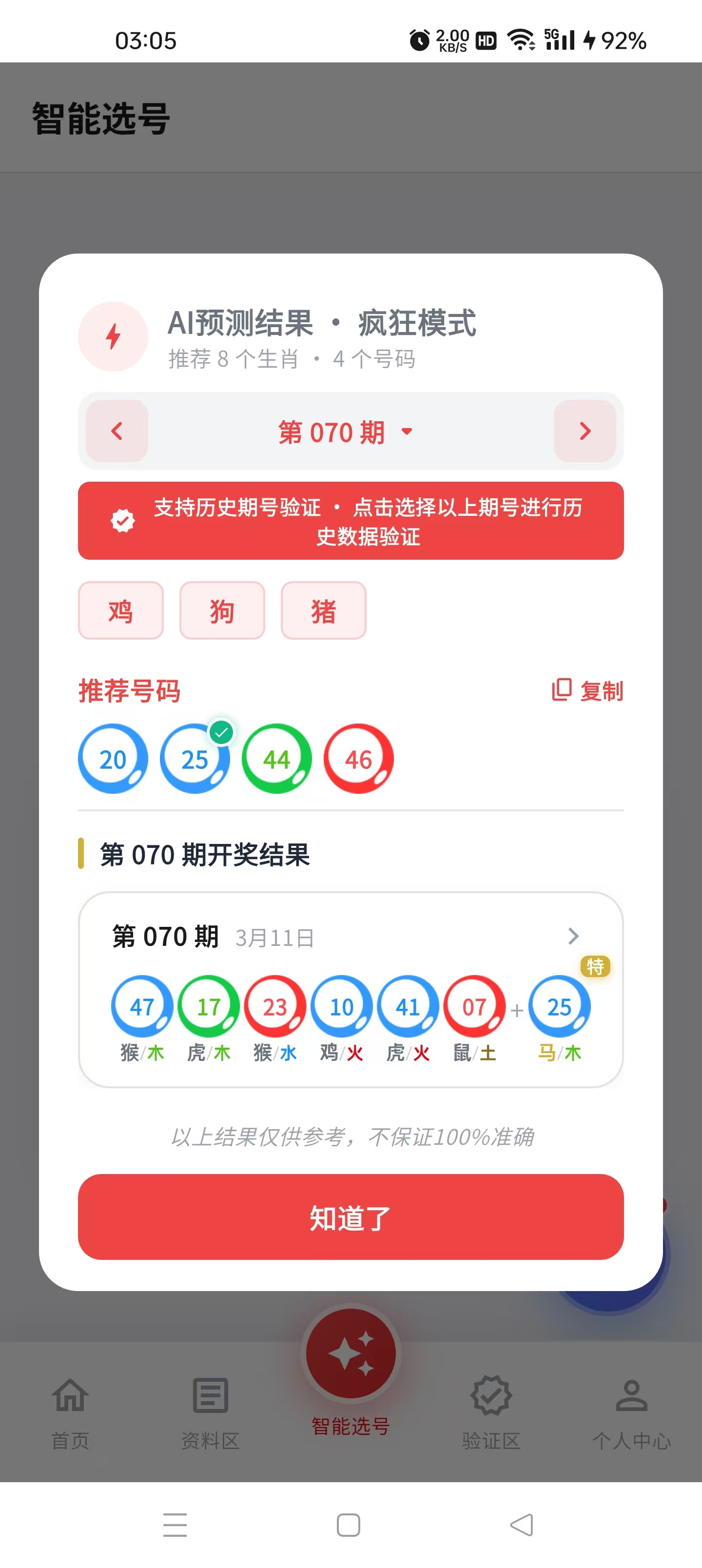Select zodiac 鸡 option

120,610
